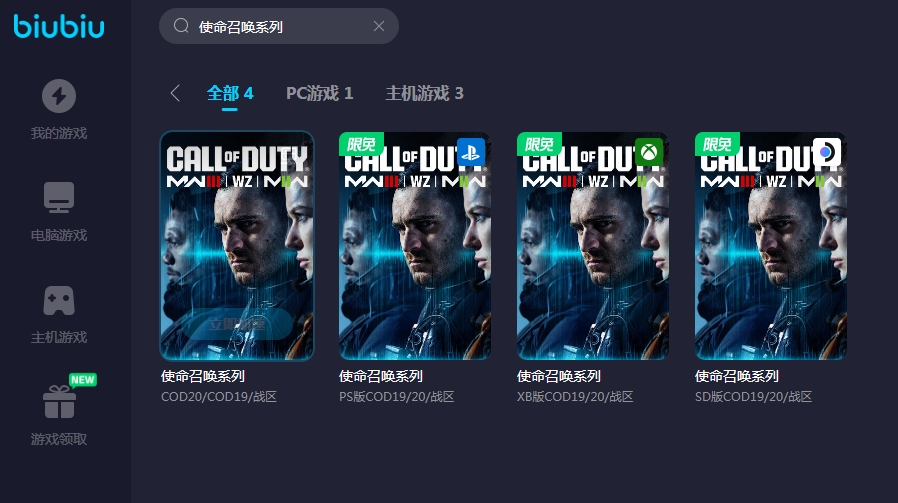The height and width of the screenshot is (503, 898).
Task: Open 主机游戏 in the sidebar
Action: (59, 314)
